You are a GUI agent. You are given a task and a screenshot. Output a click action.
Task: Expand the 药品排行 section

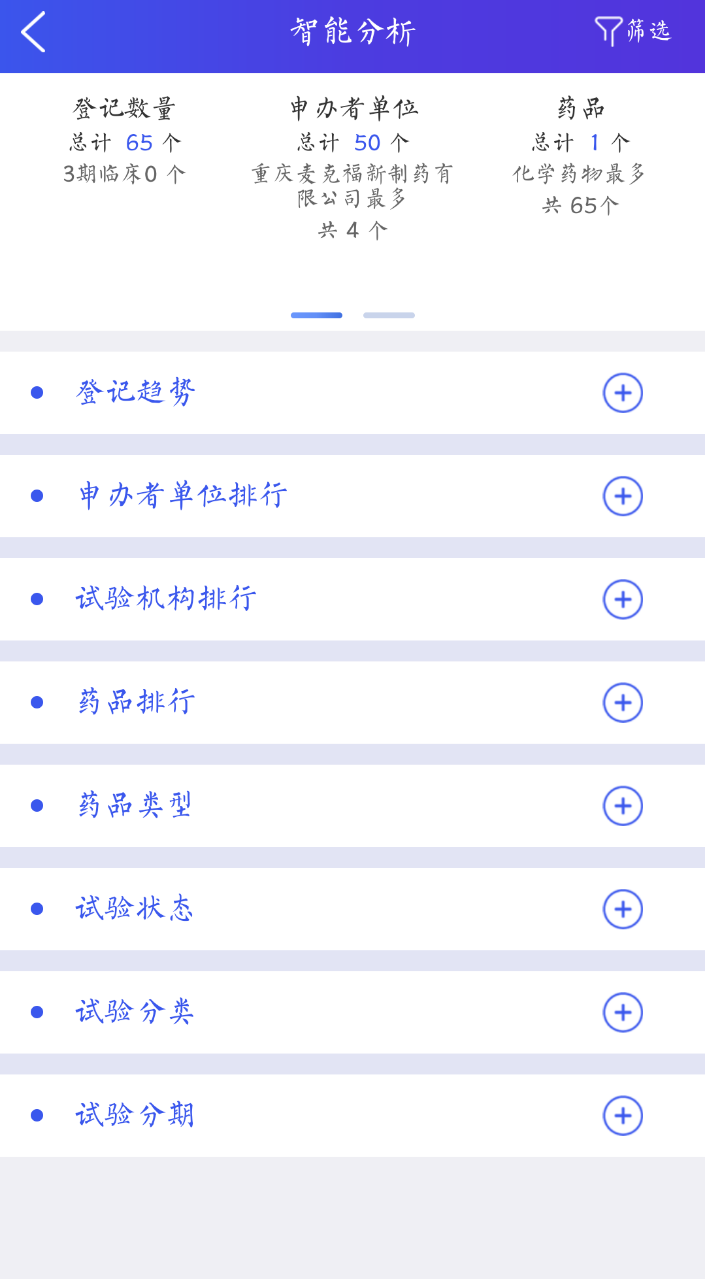click(x=622, y=702)
